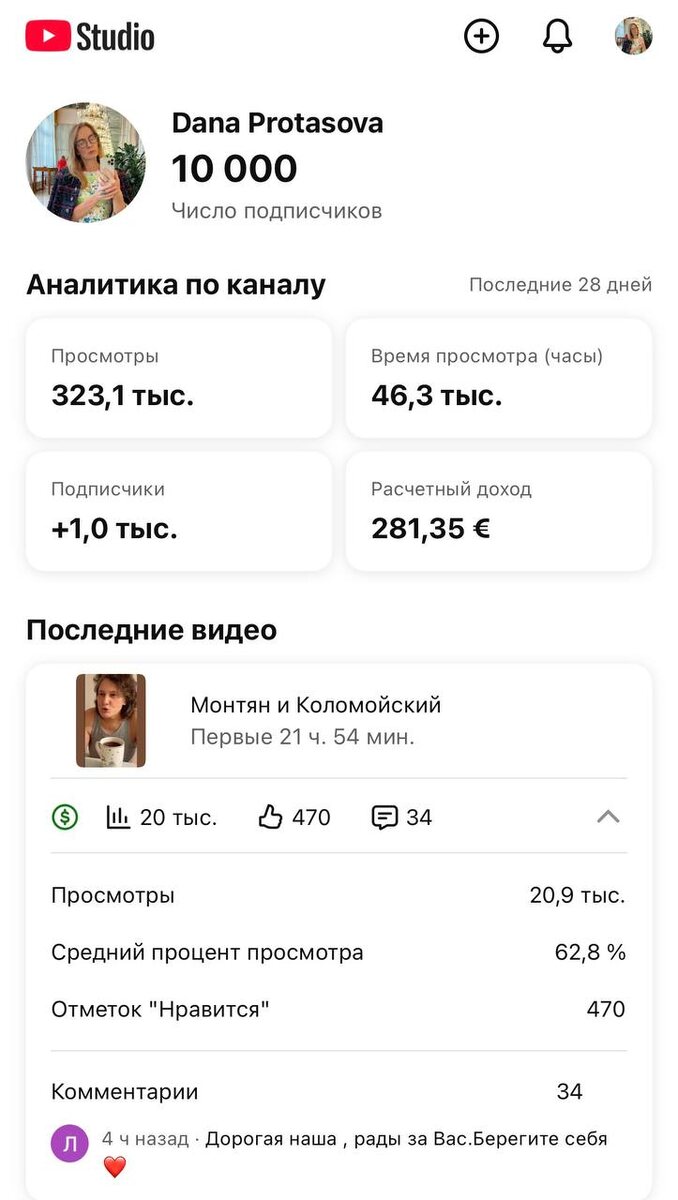Tap the create plus icon

pyautogui.click(x=481, y=37)
